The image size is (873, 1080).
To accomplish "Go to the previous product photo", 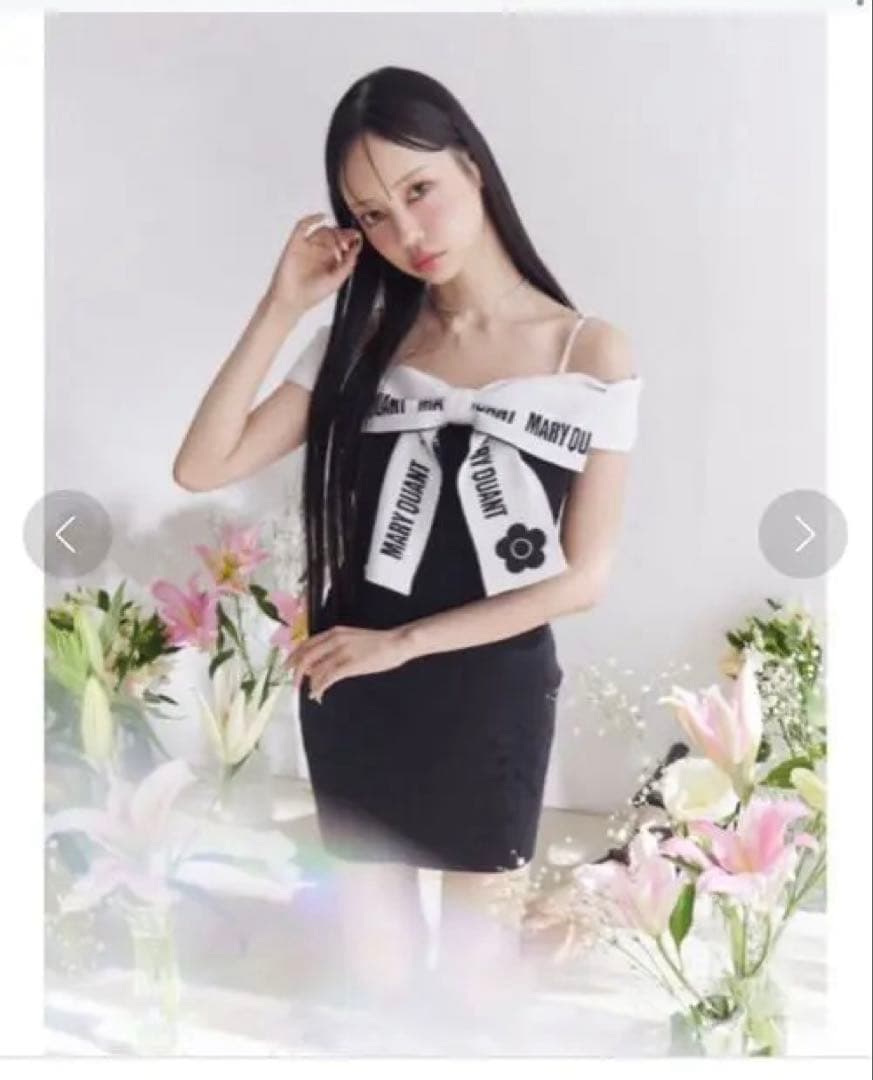I will click(x=66, y=534).
